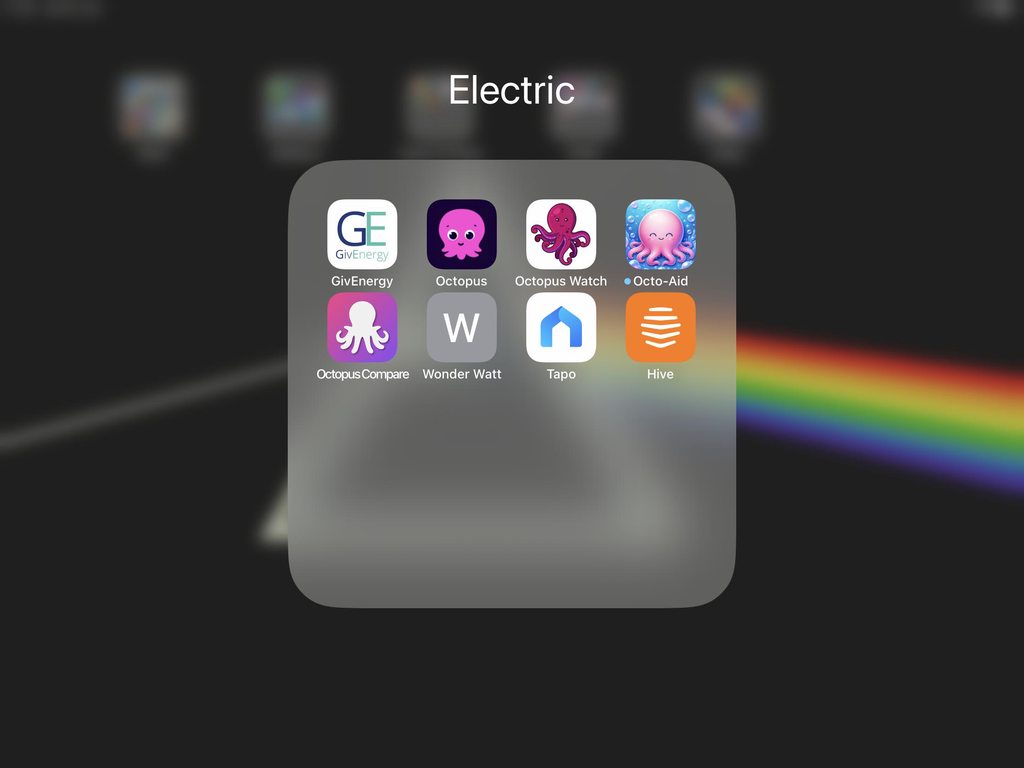Open Octopus Watch
This screenshot has width=1024, height=768.
pos(561,234)
